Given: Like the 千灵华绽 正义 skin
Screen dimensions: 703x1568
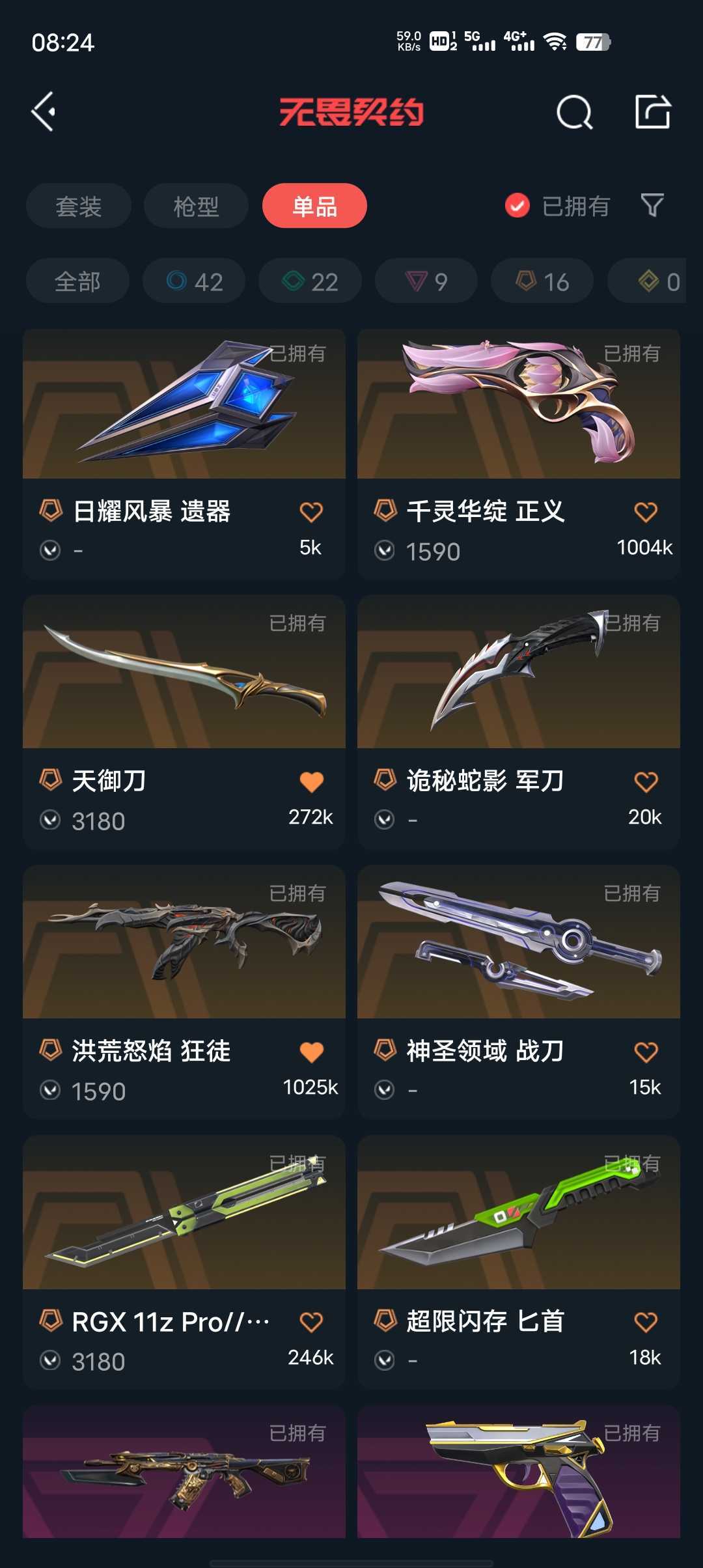Looking at the screenshot, I should point(645,512).
